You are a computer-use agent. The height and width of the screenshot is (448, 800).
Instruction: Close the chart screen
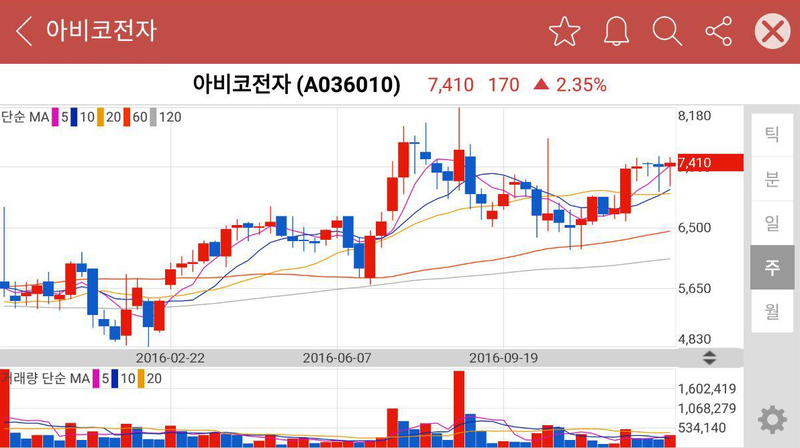pos(772,32)
